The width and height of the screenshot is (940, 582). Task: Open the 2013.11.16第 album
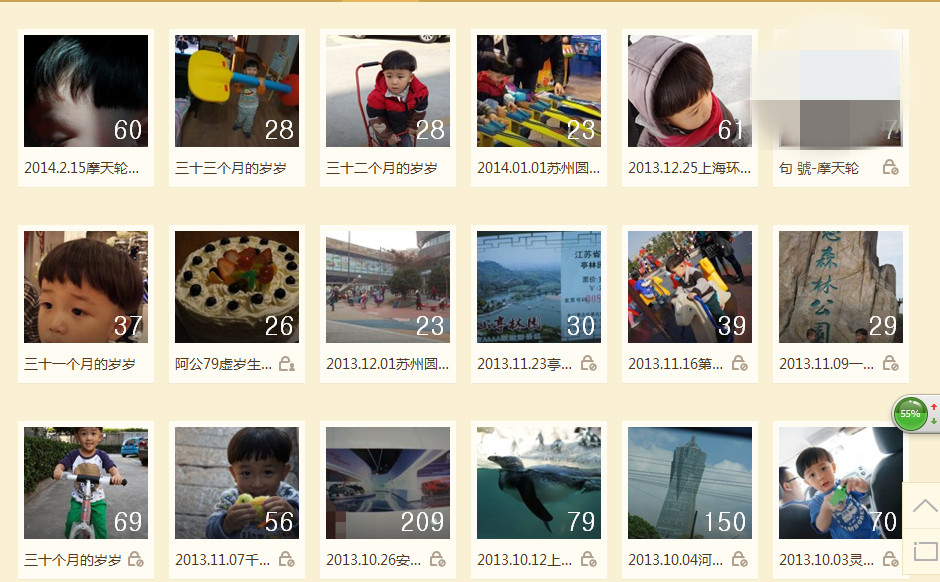tap(690, 287)
